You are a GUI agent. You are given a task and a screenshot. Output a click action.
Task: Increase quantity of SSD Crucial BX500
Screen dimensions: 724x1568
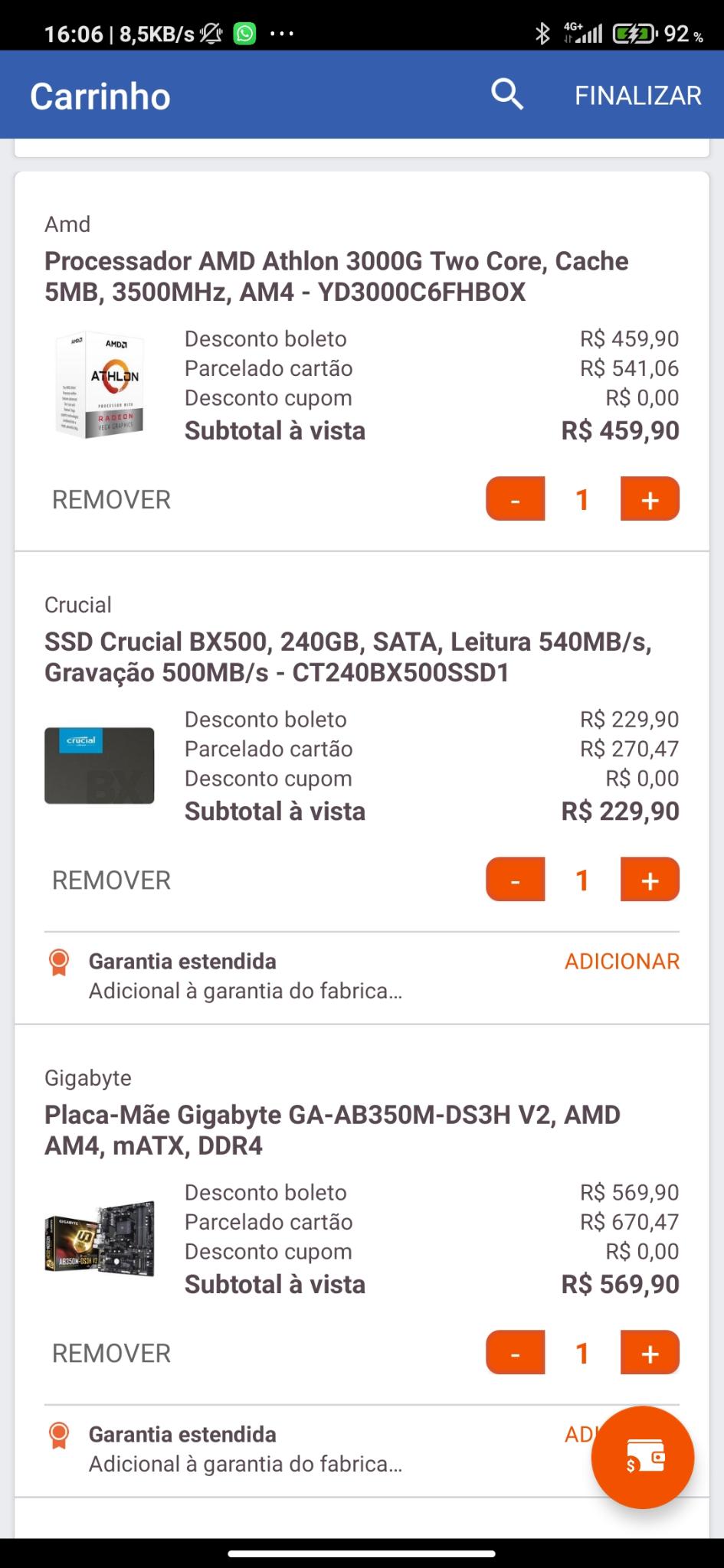point(650,880)
